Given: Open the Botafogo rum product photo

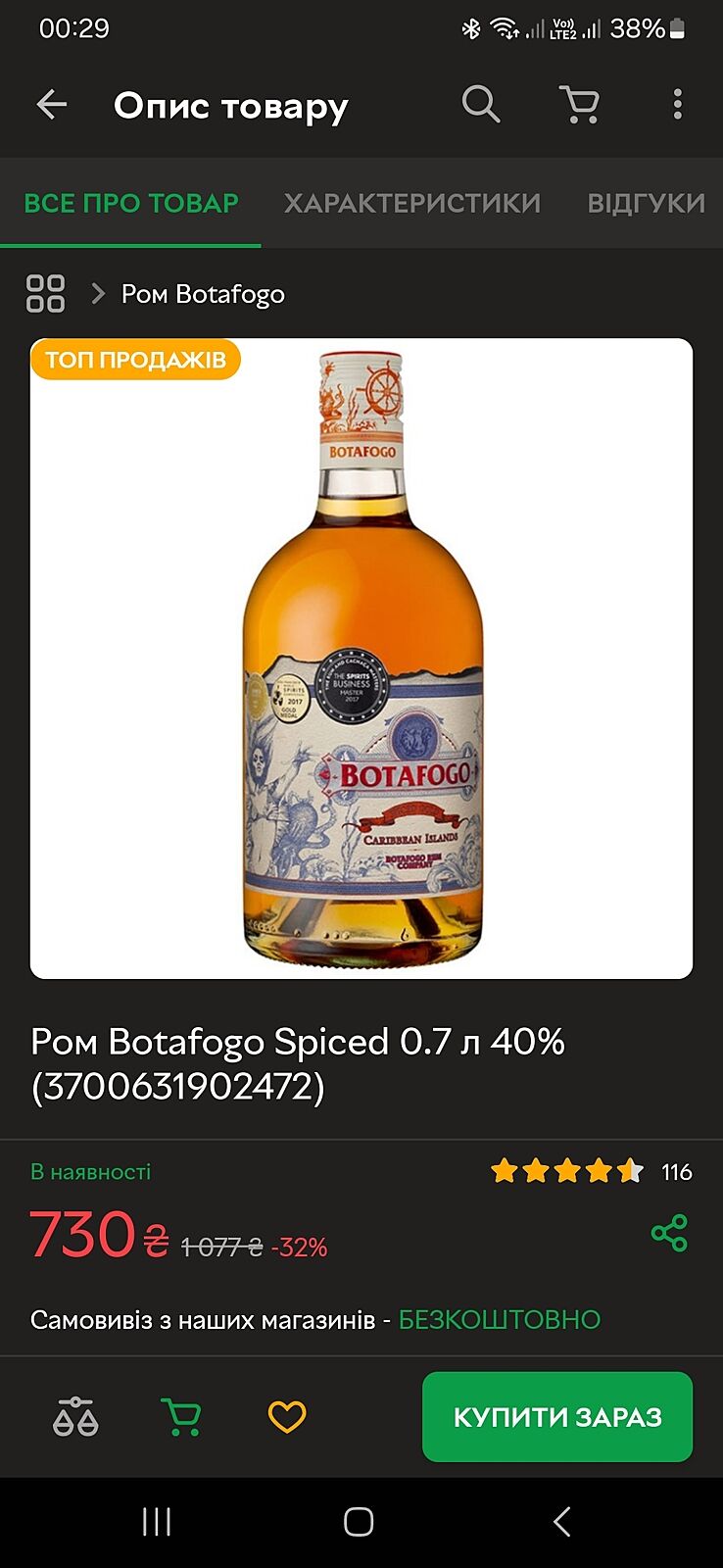Looking at the screenshot, I should [x=361, y=658].
